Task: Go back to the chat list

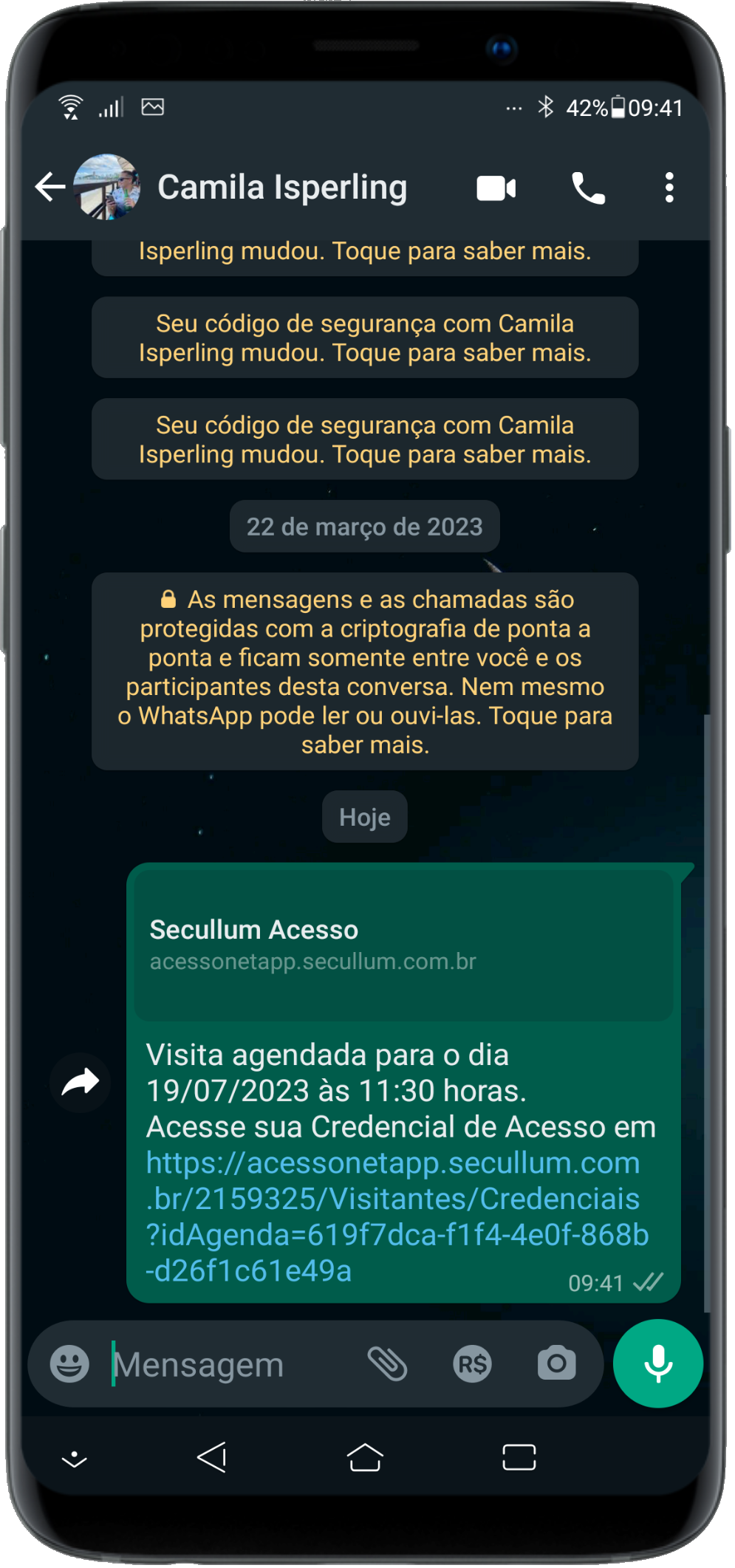Action: click(x=50, y=188)
